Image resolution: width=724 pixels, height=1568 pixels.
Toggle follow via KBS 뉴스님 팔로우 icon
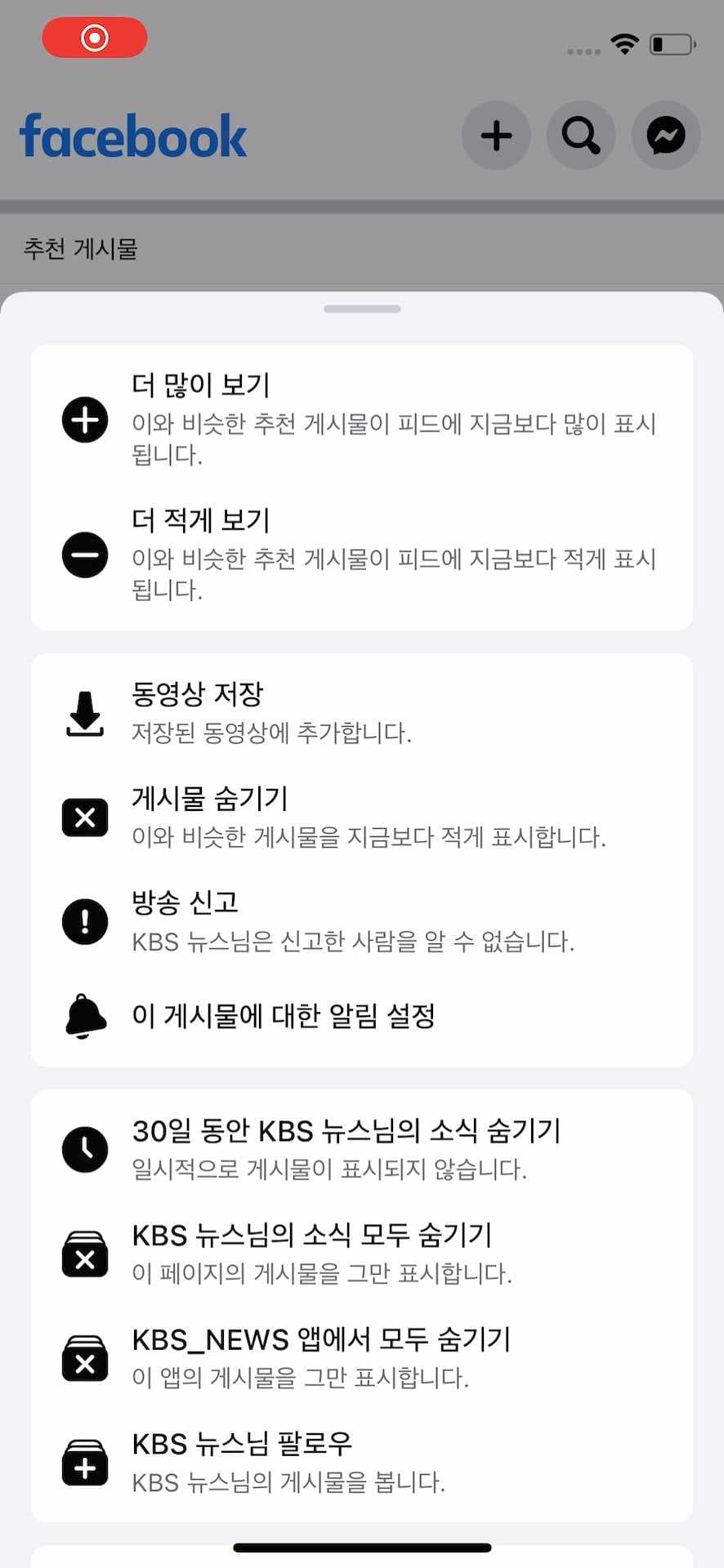click(84, 1462)
